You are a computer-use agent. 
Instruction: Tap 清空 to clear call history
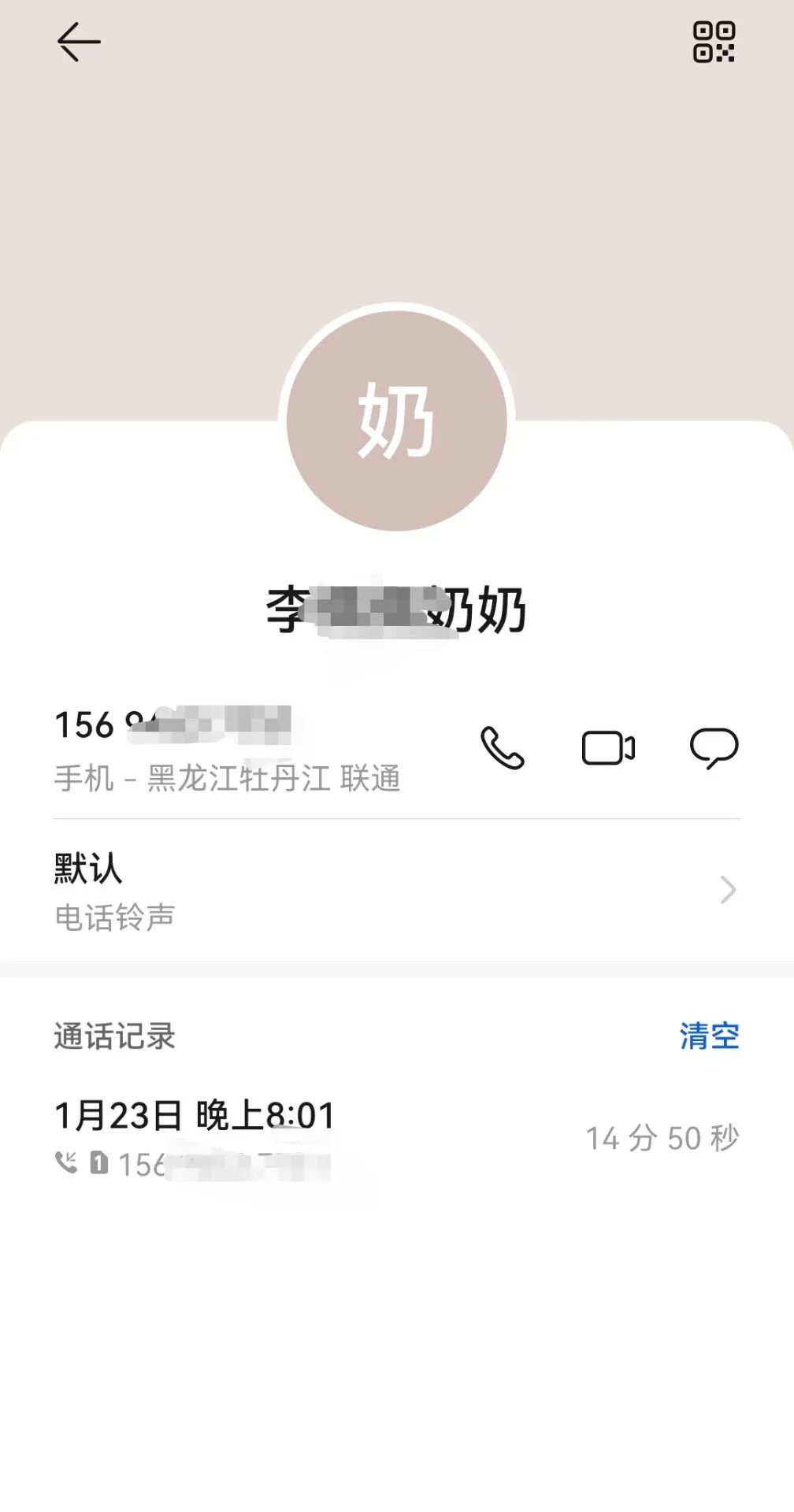710,1036
